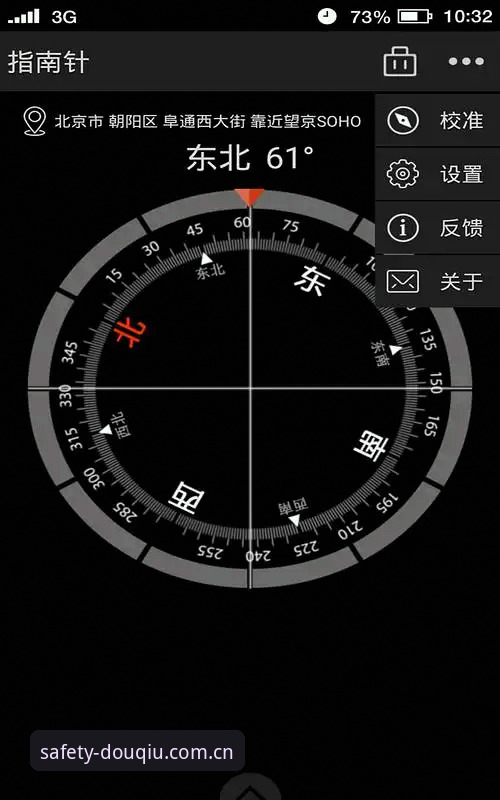This screenshot has height=800, width=500.
Task: Close the three-dot overflow menu
Action: 466,62
